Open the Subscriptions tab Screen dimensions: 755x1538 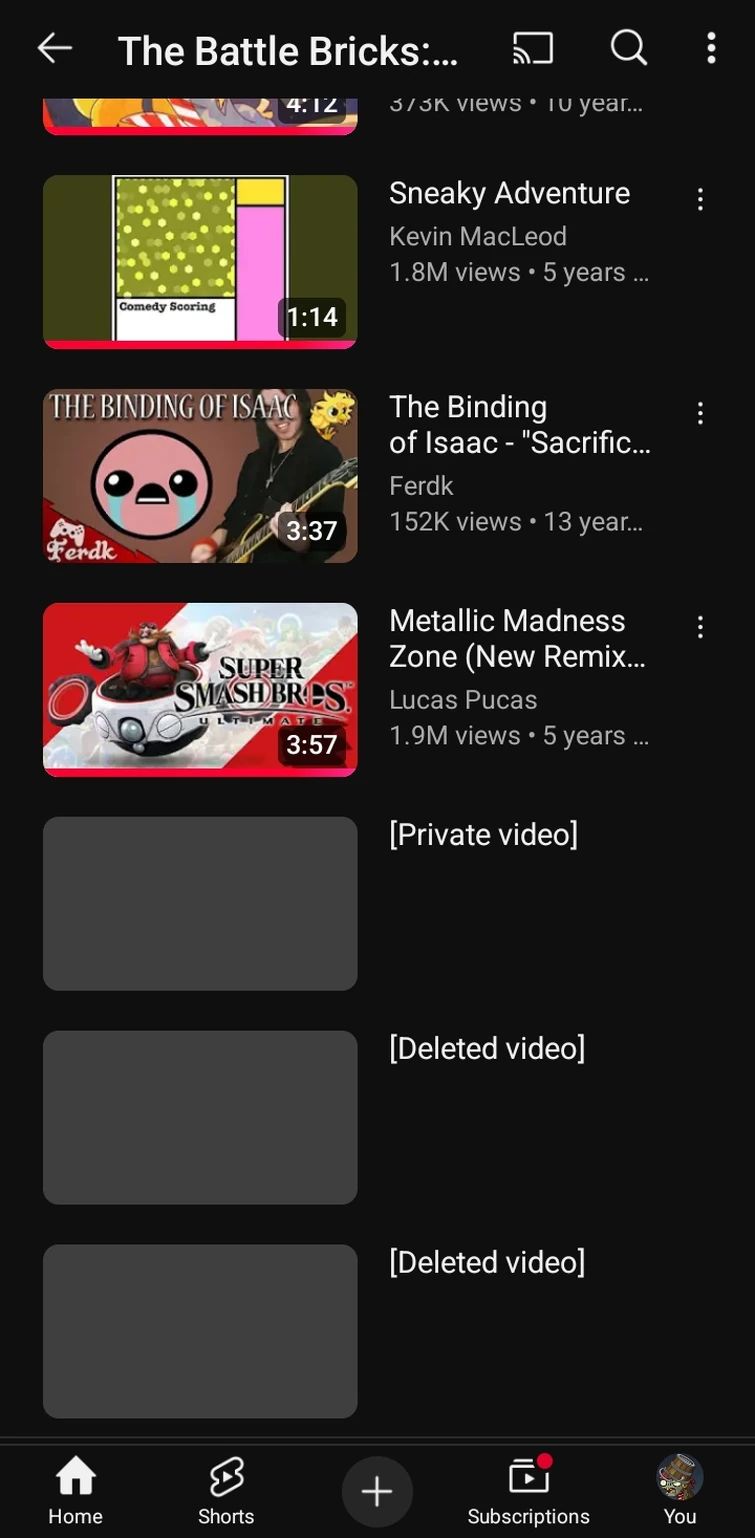click(x=528, y=1490)
